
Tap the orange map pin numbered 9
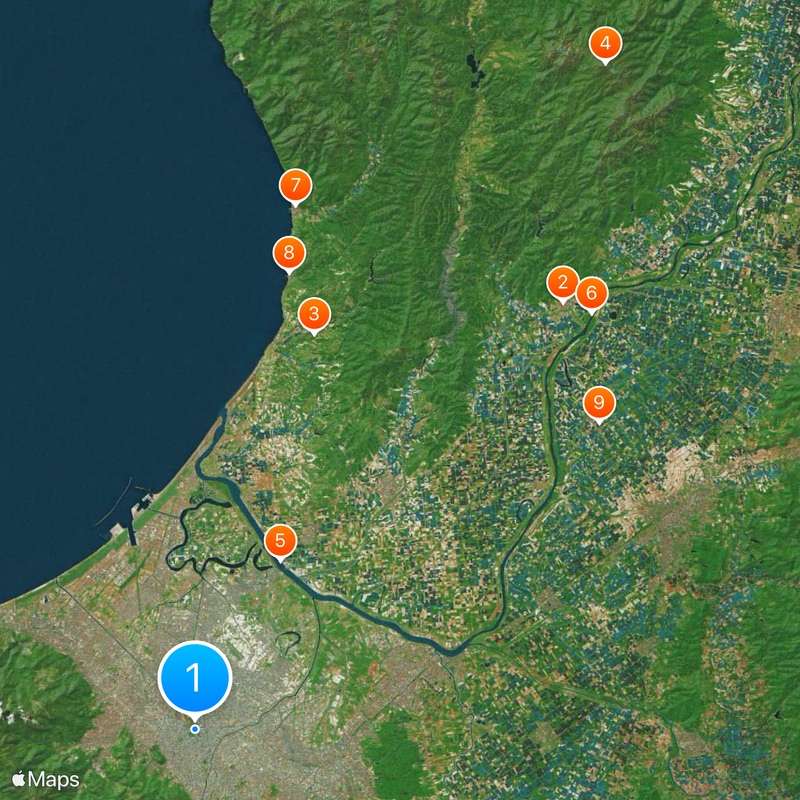coord(599,403)
